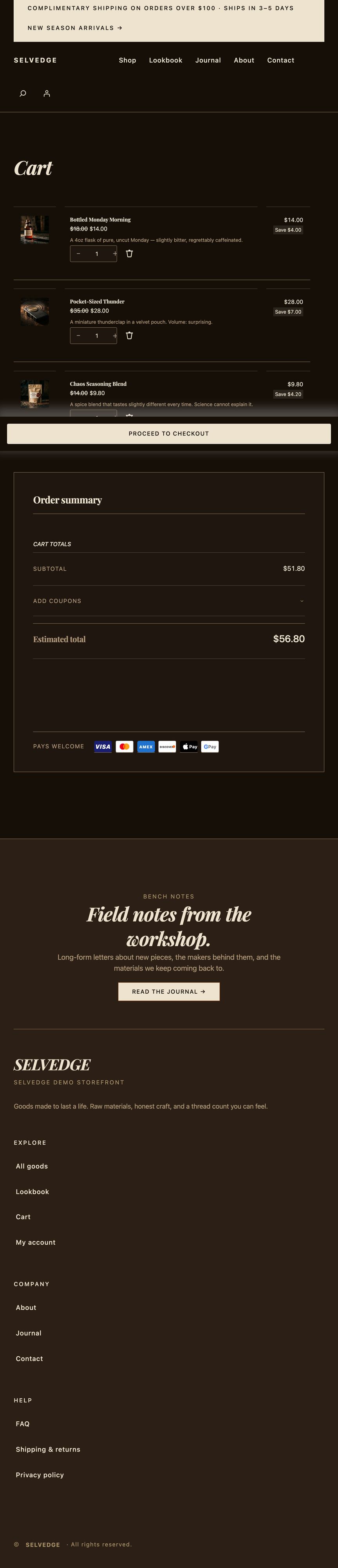Tap Proceed to Checkout button
This screenshot has height=1568, width=338.
coord(169,434)
